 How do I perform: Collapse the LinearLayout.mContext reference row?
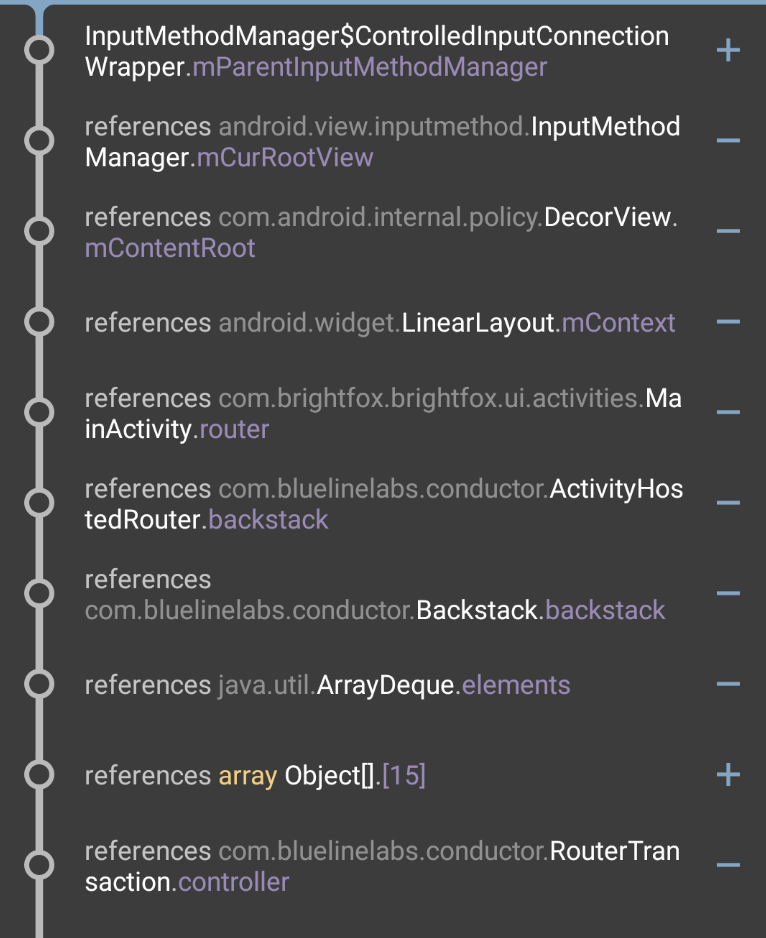coord(729,322)
